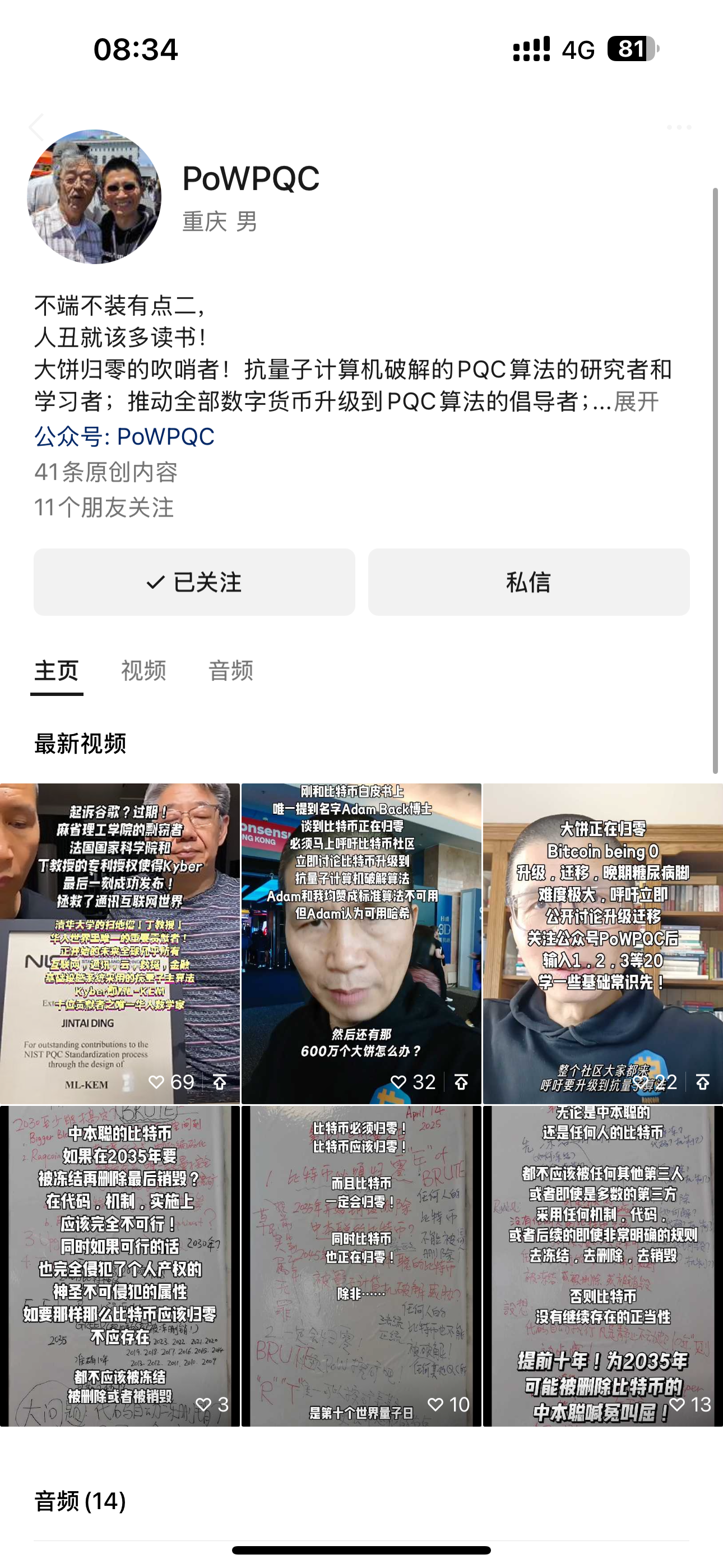This screenshot has height=1568, width=723.
Task: Open the 公众号: PoWPQC link
Action: tap(124, 436)
